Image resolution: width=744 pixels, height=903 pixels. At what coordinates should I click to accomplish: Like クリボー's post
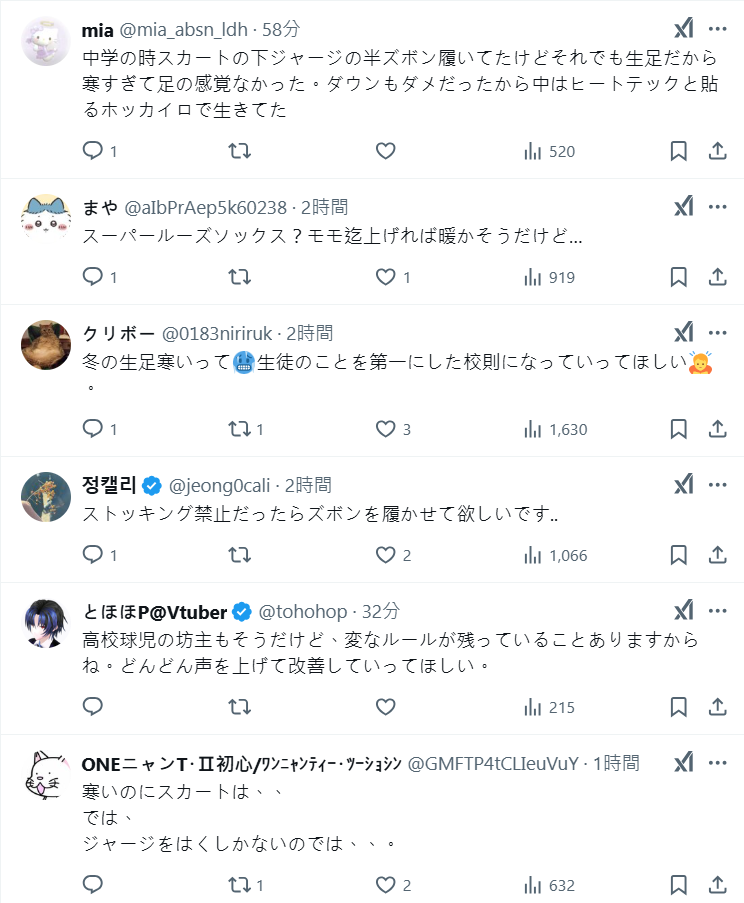pos(386,429)
